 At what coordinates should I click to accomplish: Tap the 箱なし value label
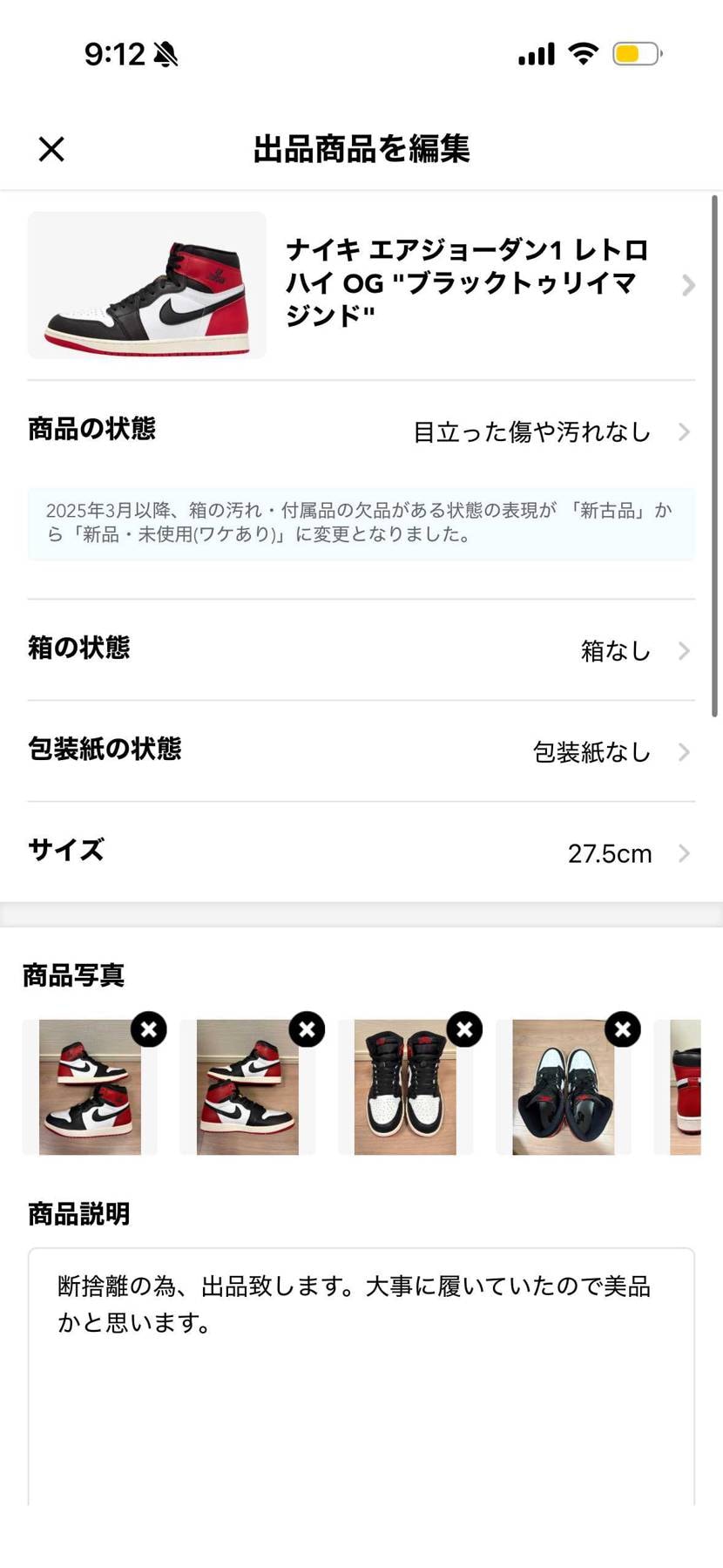click(615, 650)
